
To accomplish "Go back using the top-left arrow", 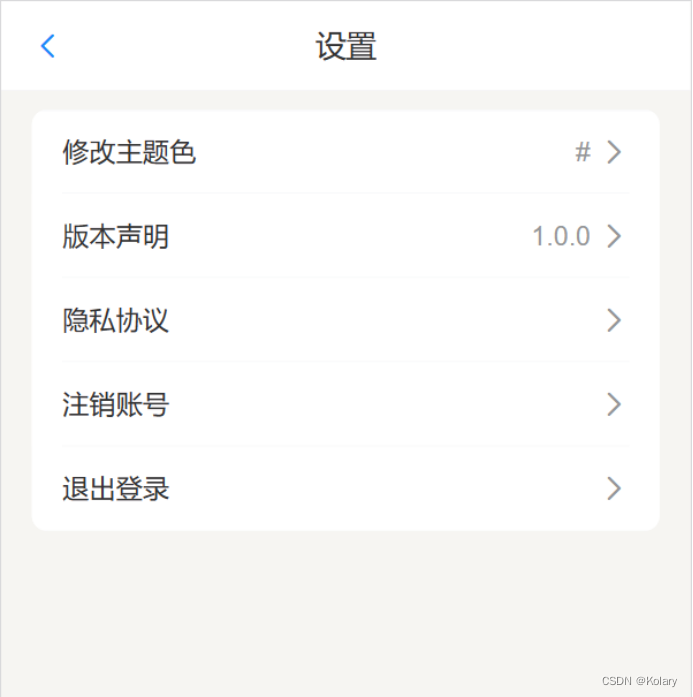I will [47, 46].
